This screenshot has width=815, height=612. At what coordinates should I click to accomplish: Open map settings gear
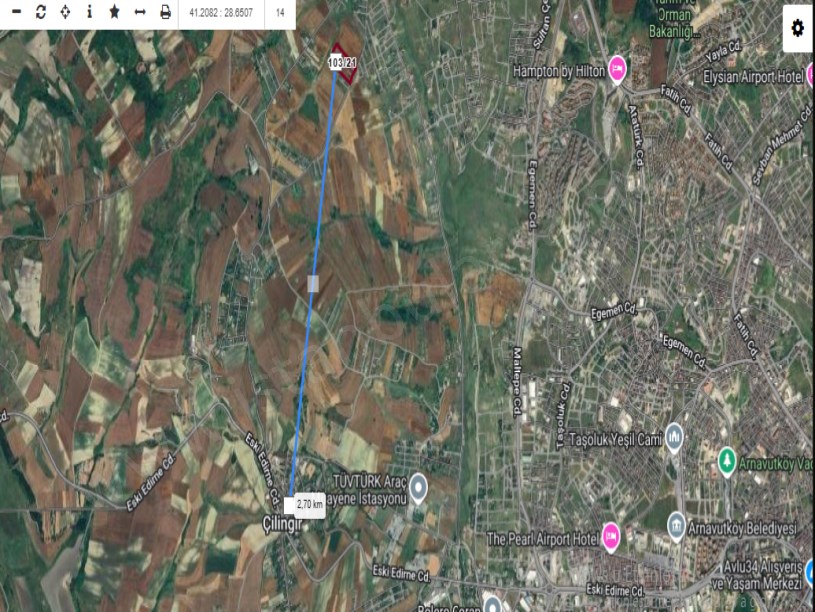[x=797, y=28]
